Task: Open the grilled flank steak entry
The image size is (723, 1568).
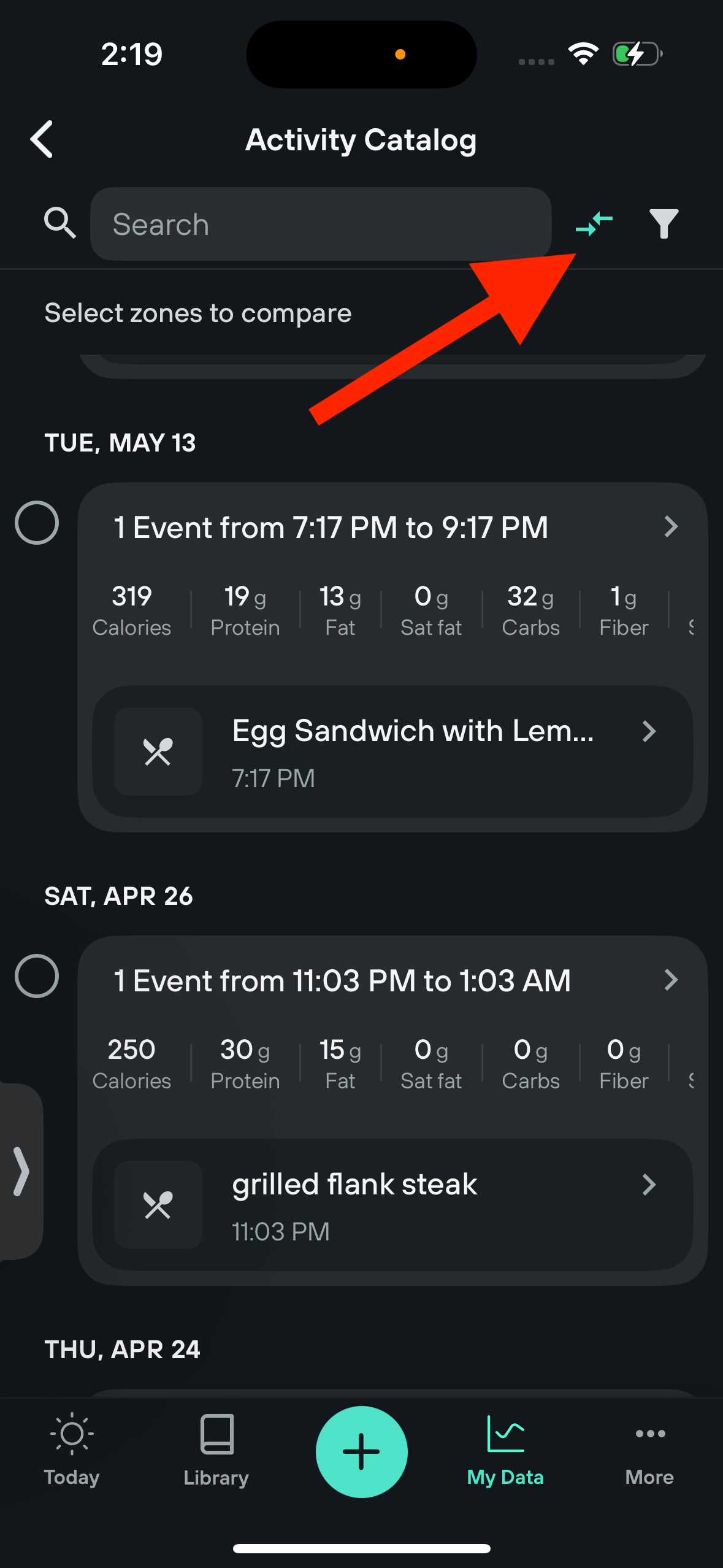Action: click(x=392, y=1205)
